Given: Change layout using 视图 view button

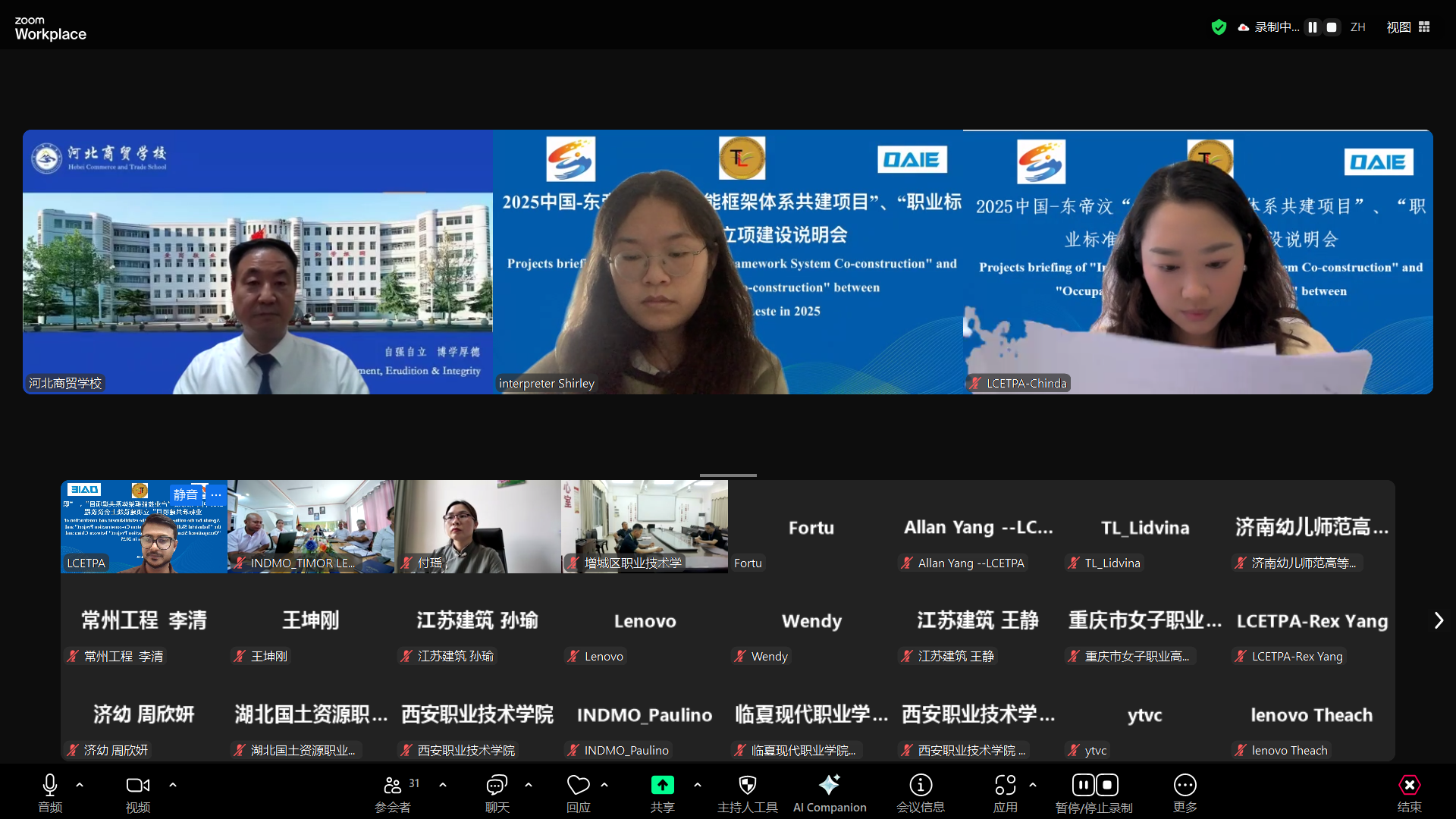Looking at the screenshot, I should coord(1408,27).
